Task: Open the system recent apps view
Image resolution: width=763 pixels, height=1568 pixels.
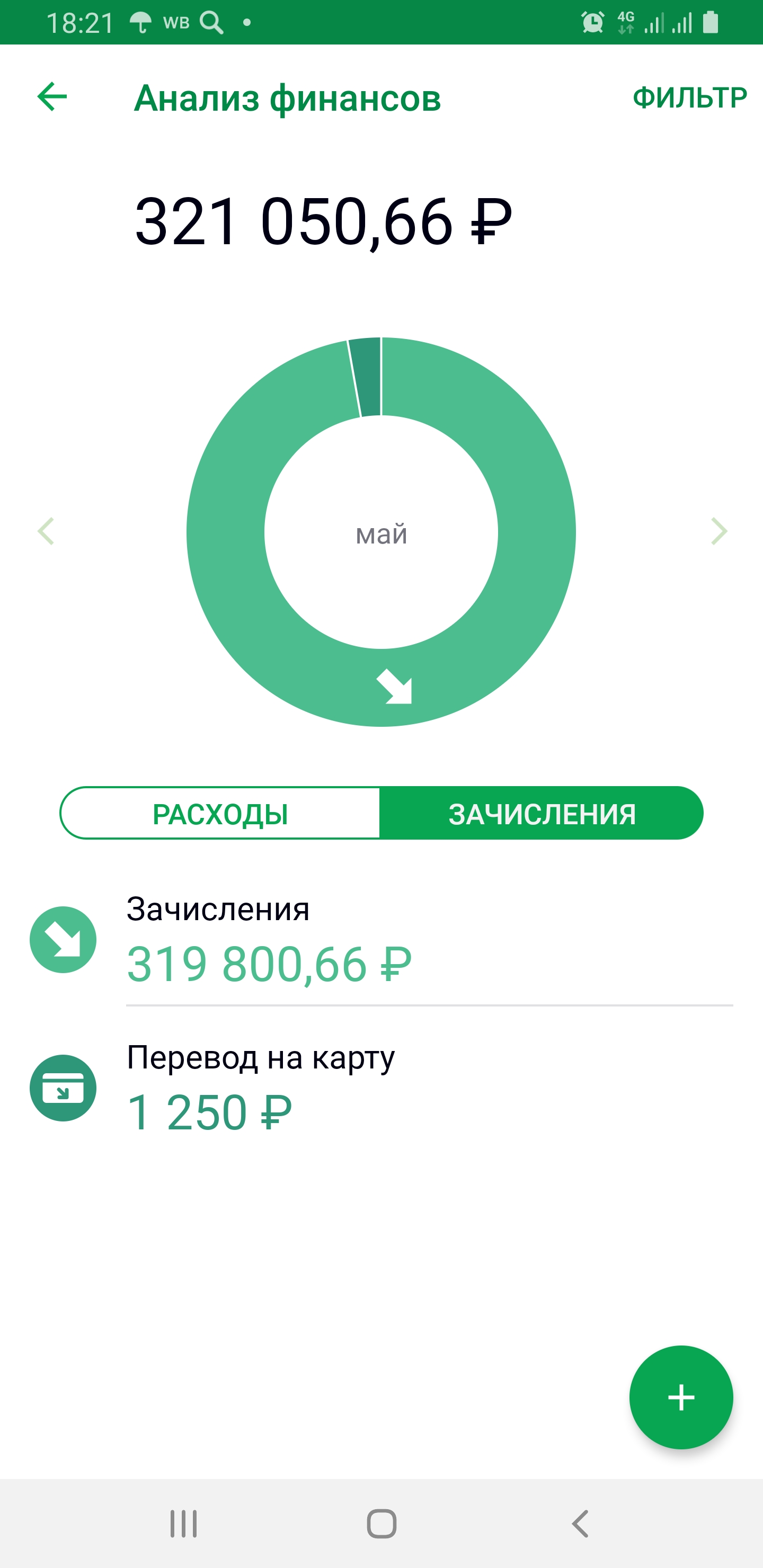Action: click(183, 1524)
